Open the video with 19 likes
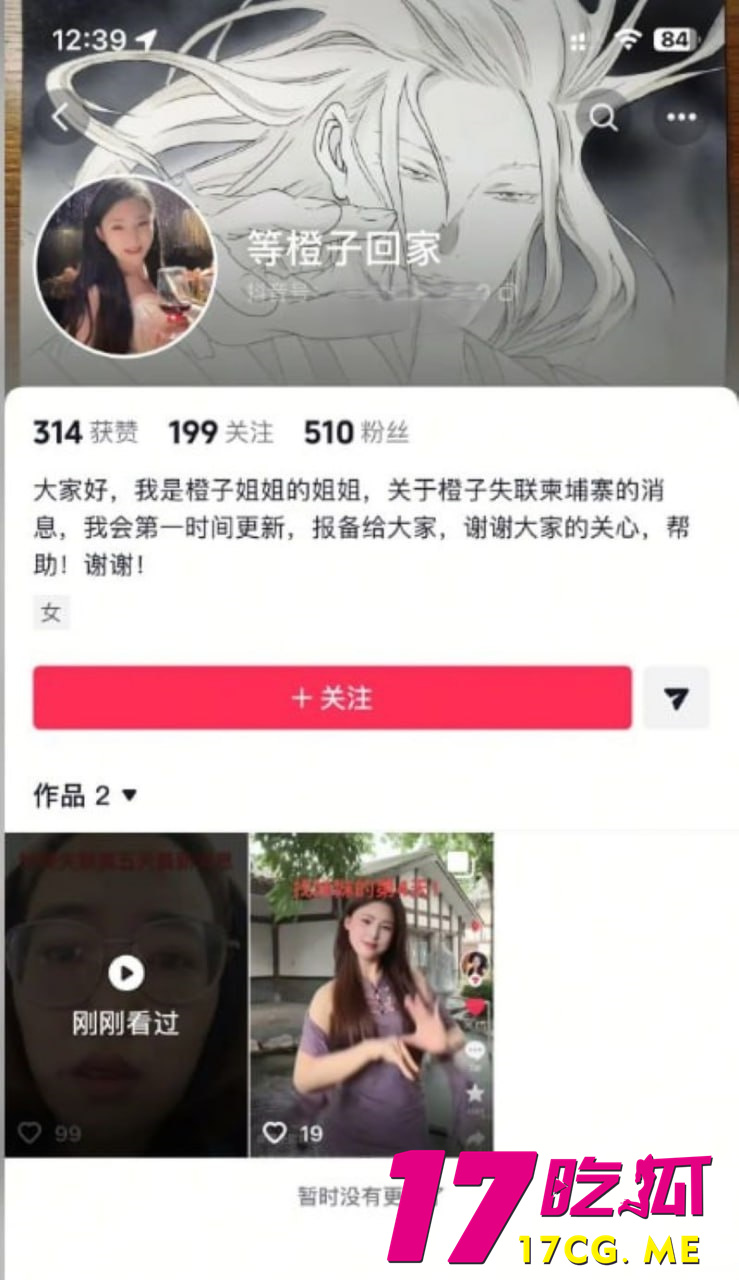This screenshot has width=739, height=1280. click(x=371, y=994)
